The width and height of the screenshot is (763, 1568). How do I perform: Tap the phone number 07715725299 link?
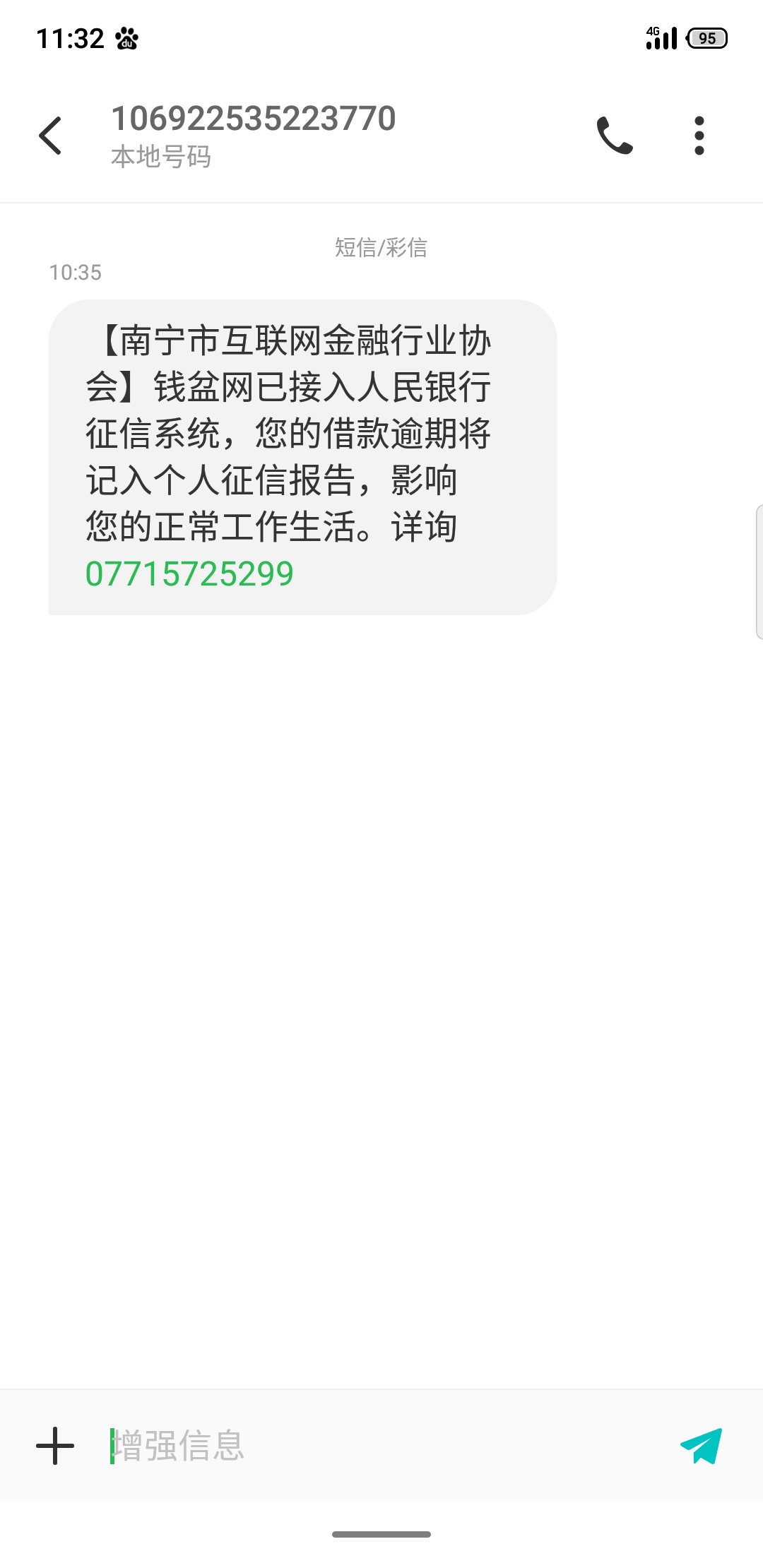[189, 574]
